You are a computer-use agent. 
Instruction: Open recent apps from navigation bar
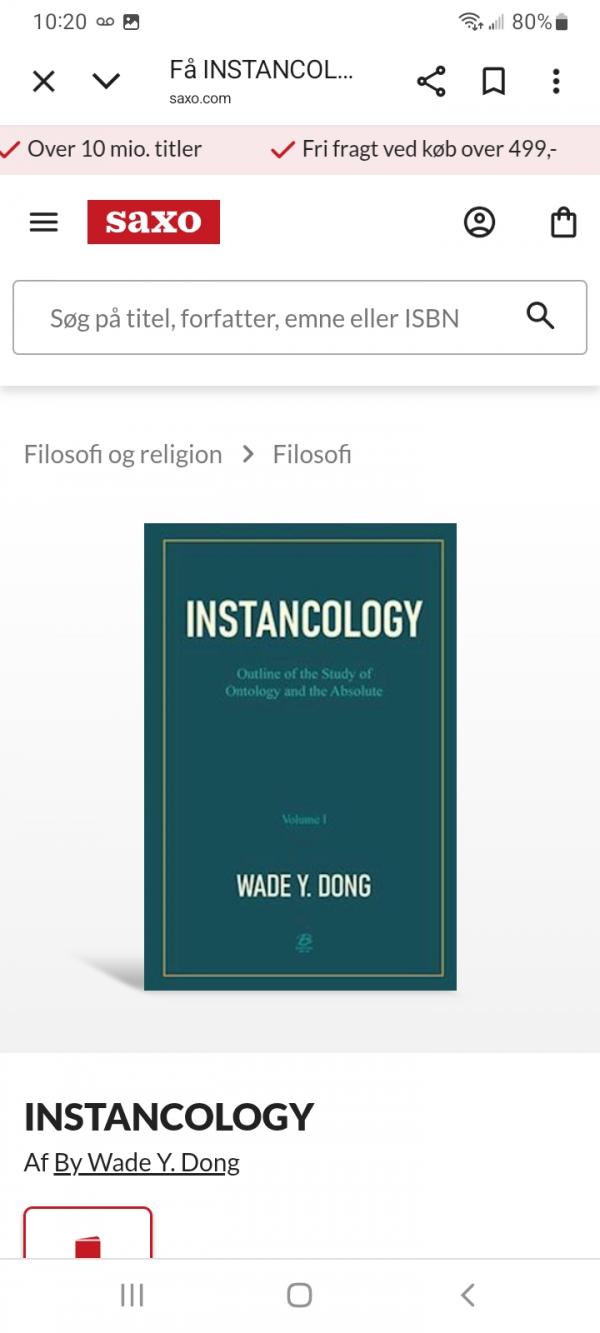coord(131,1295)
